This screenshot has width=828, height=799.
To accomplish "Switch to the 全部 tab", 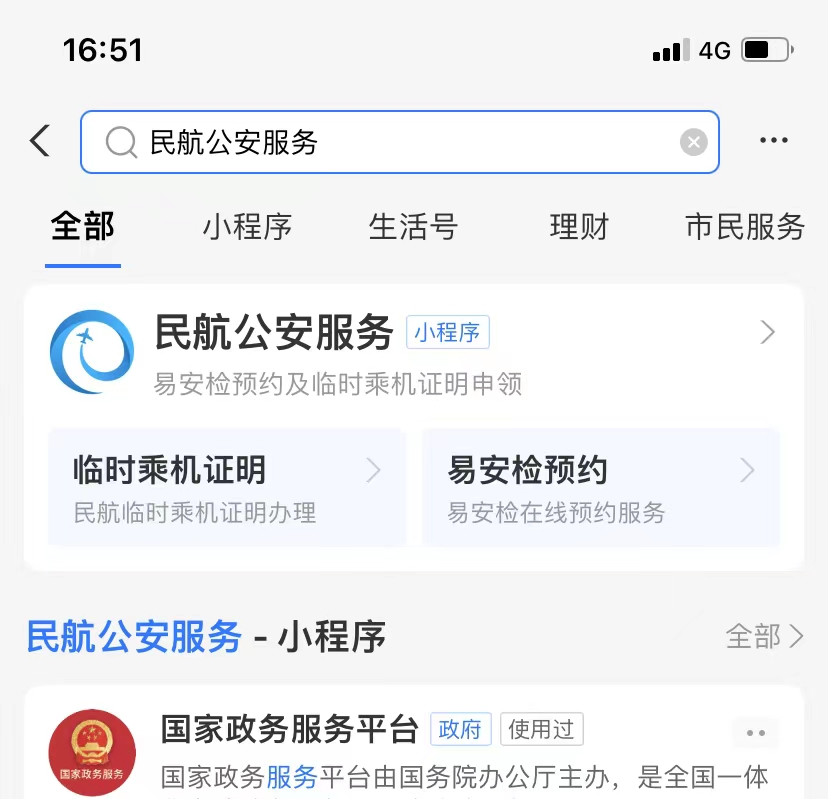I will point(83,227).
